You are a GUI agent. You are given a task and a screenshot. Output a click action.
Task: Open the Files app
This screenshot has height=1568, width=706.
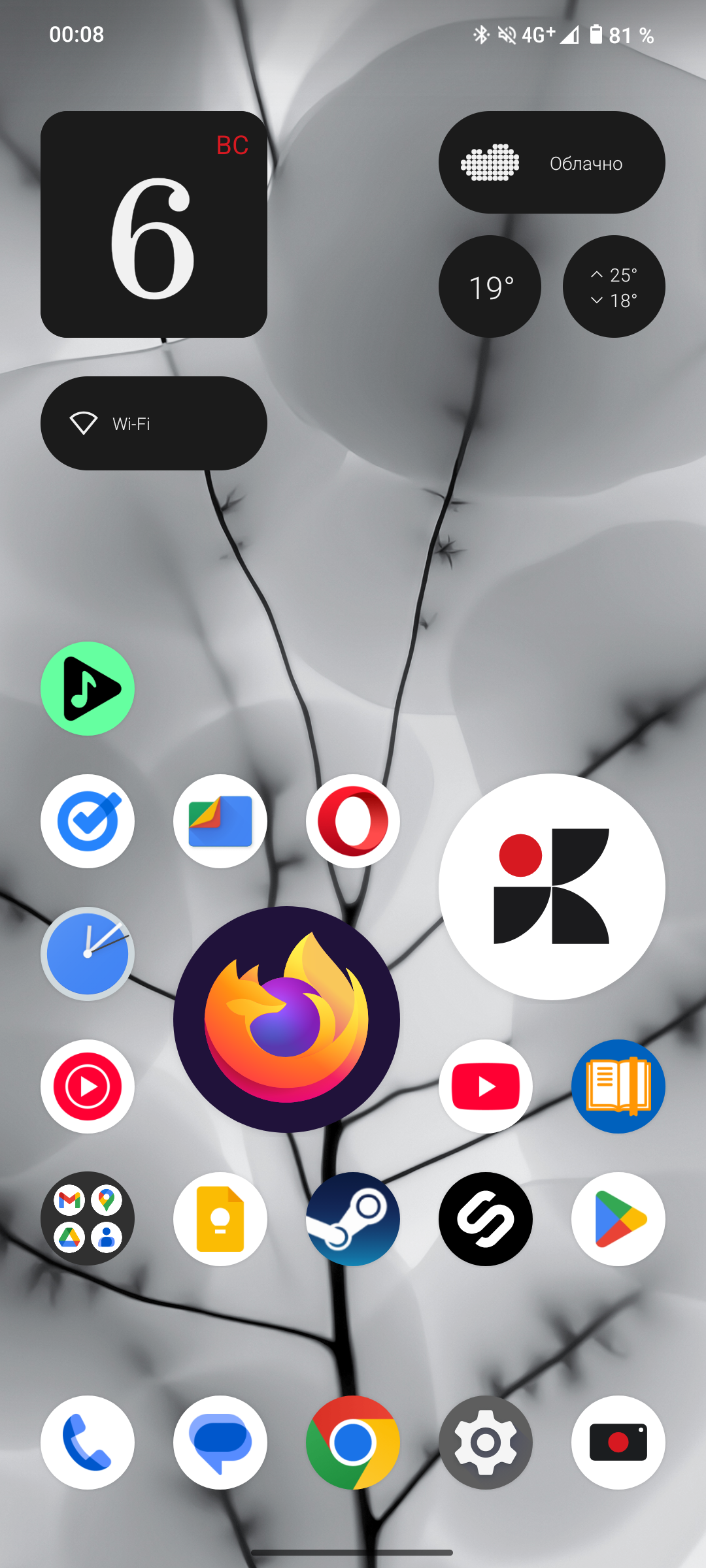point(220,821)
